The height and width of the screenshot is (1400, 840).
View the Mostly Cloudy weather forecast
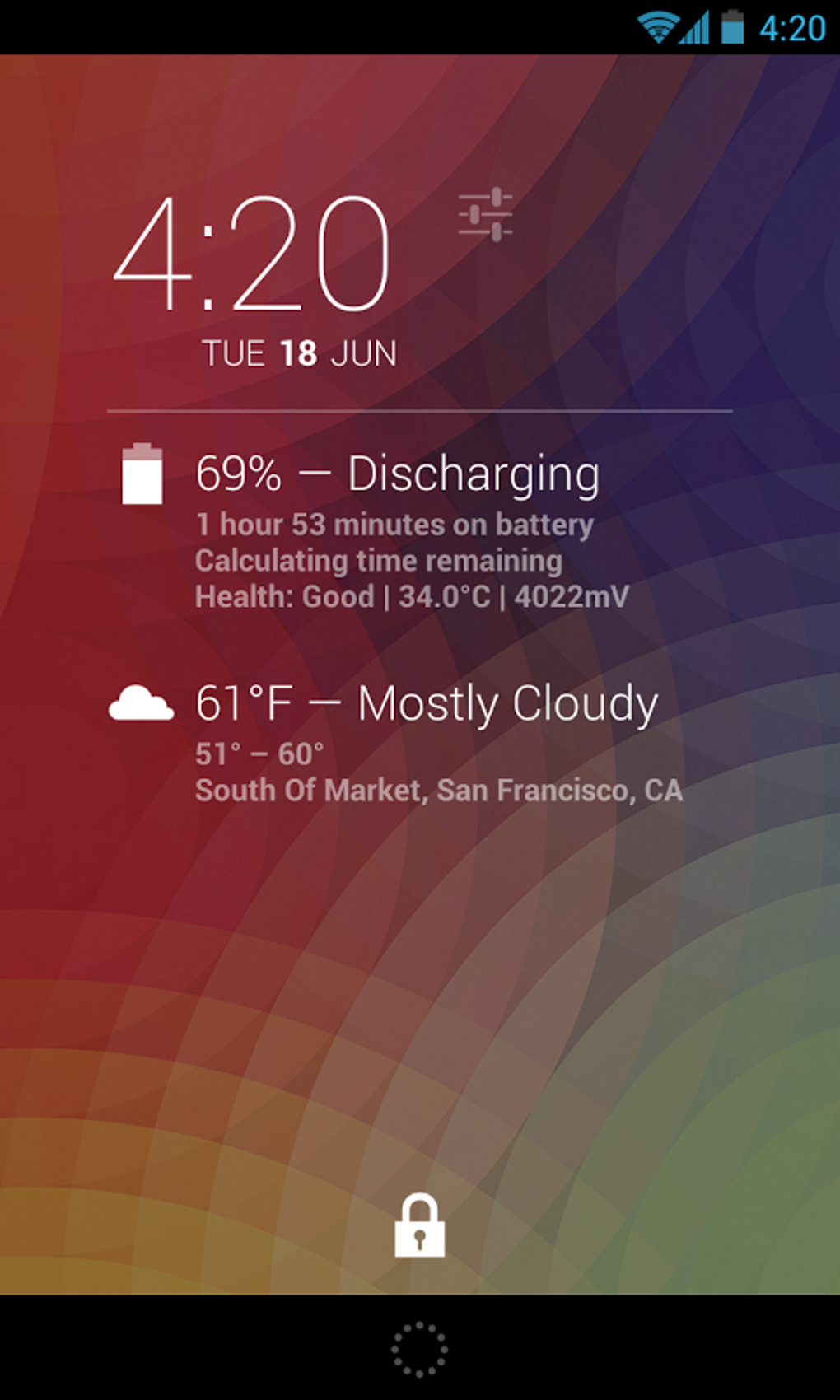[425, 705]
